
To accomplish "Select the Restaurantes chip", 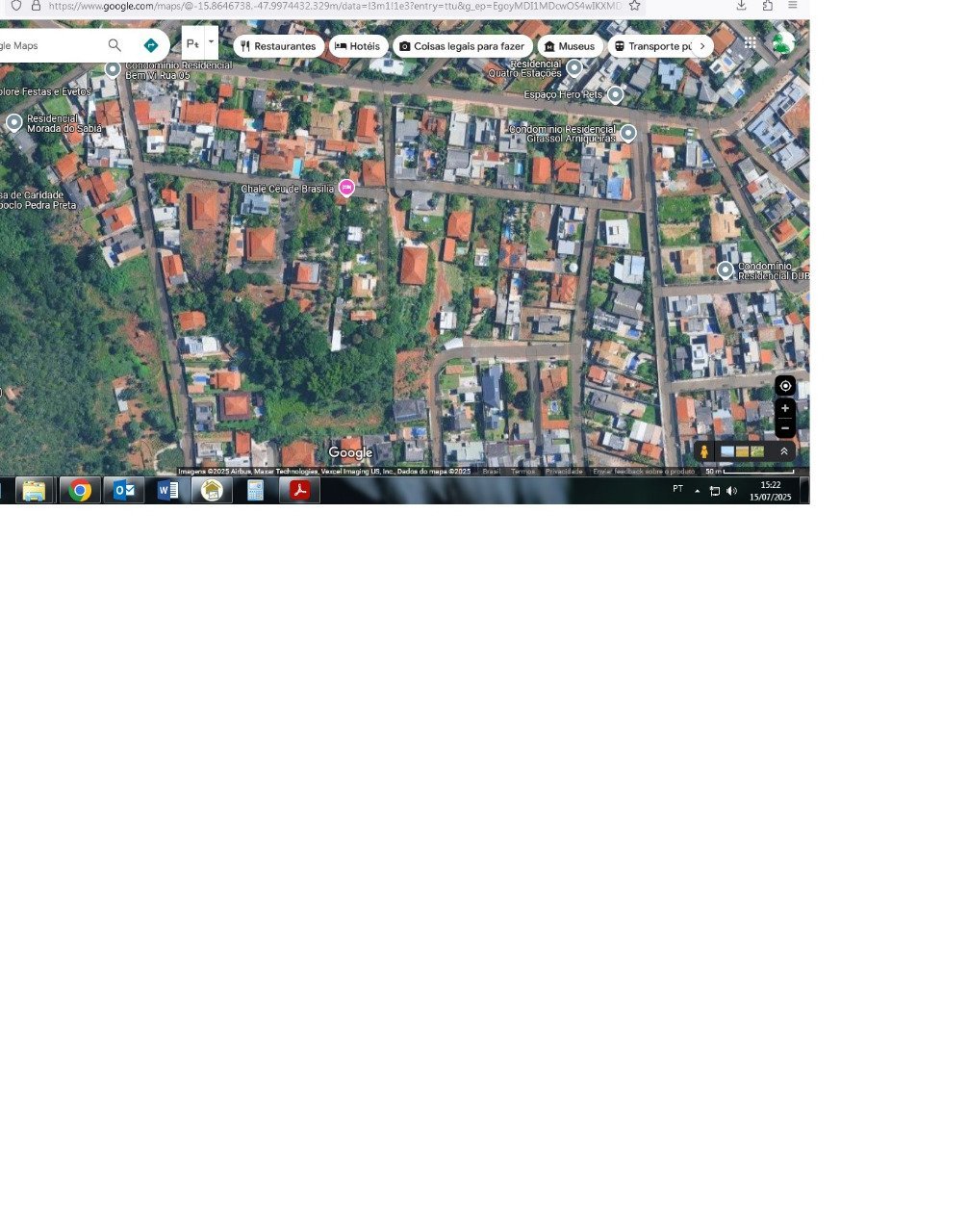I will click(x=278, y=46).
